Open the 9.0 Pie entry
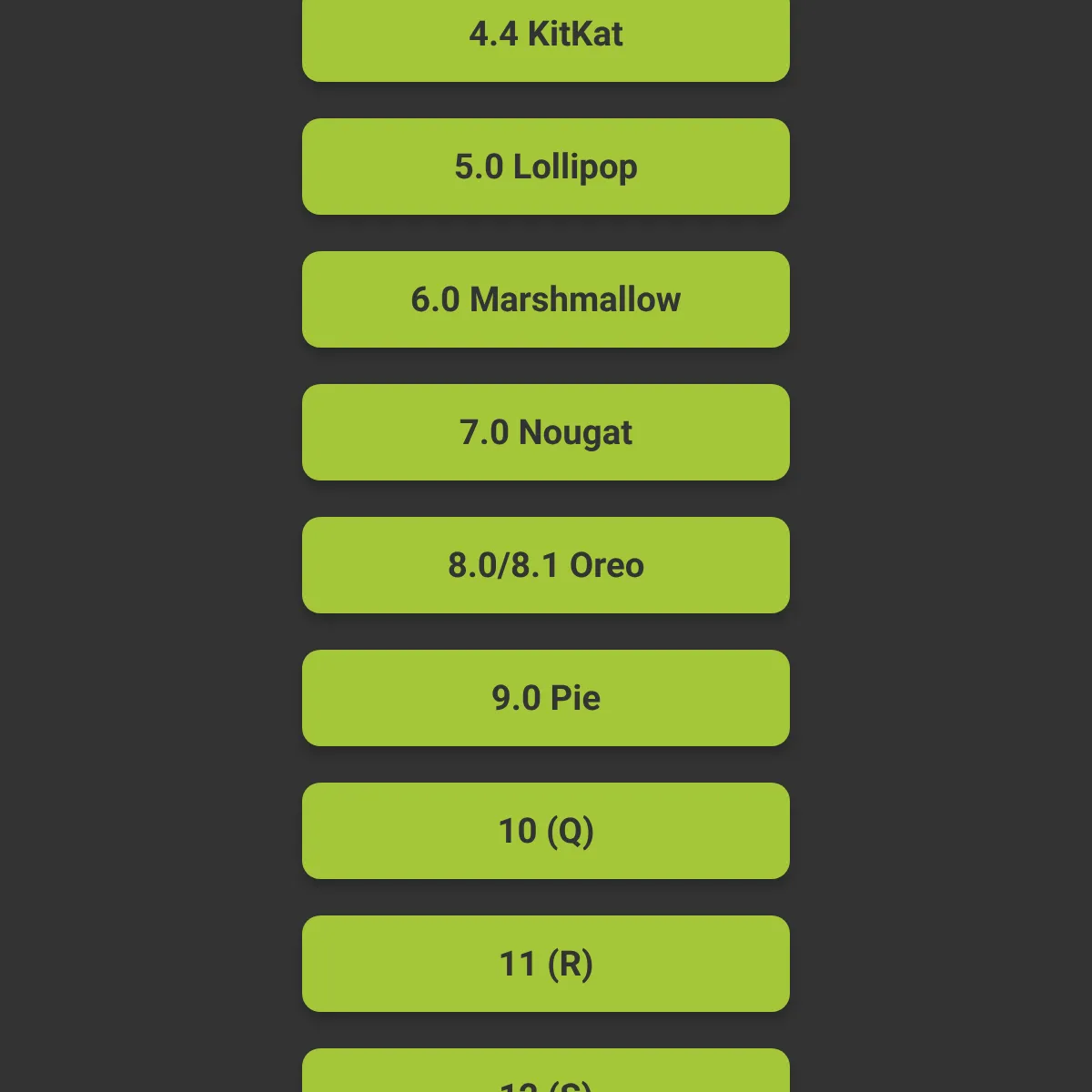 (x=546, y=698)
